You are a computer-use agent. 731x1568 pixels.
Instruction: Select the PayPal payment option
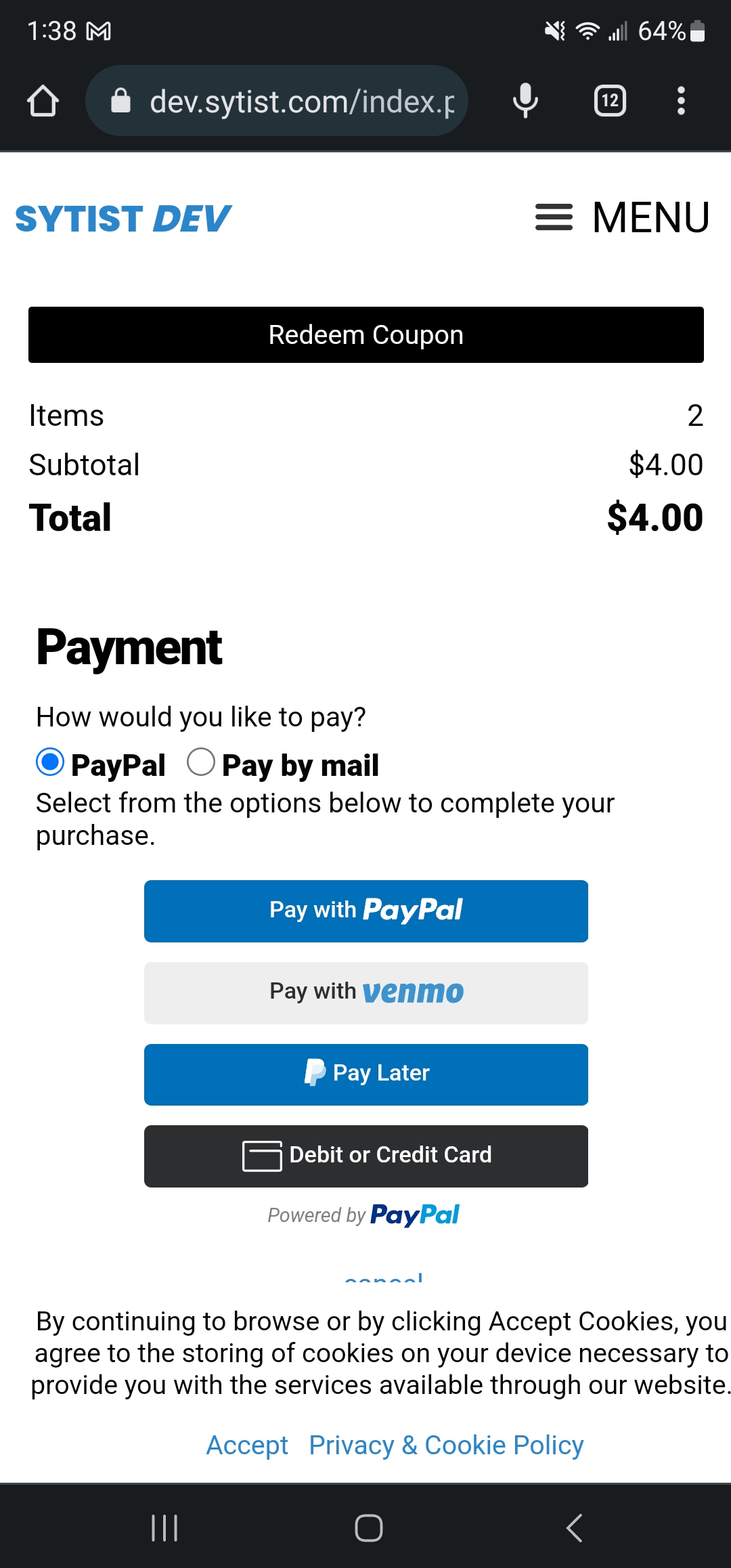click(x=50, y=762)
